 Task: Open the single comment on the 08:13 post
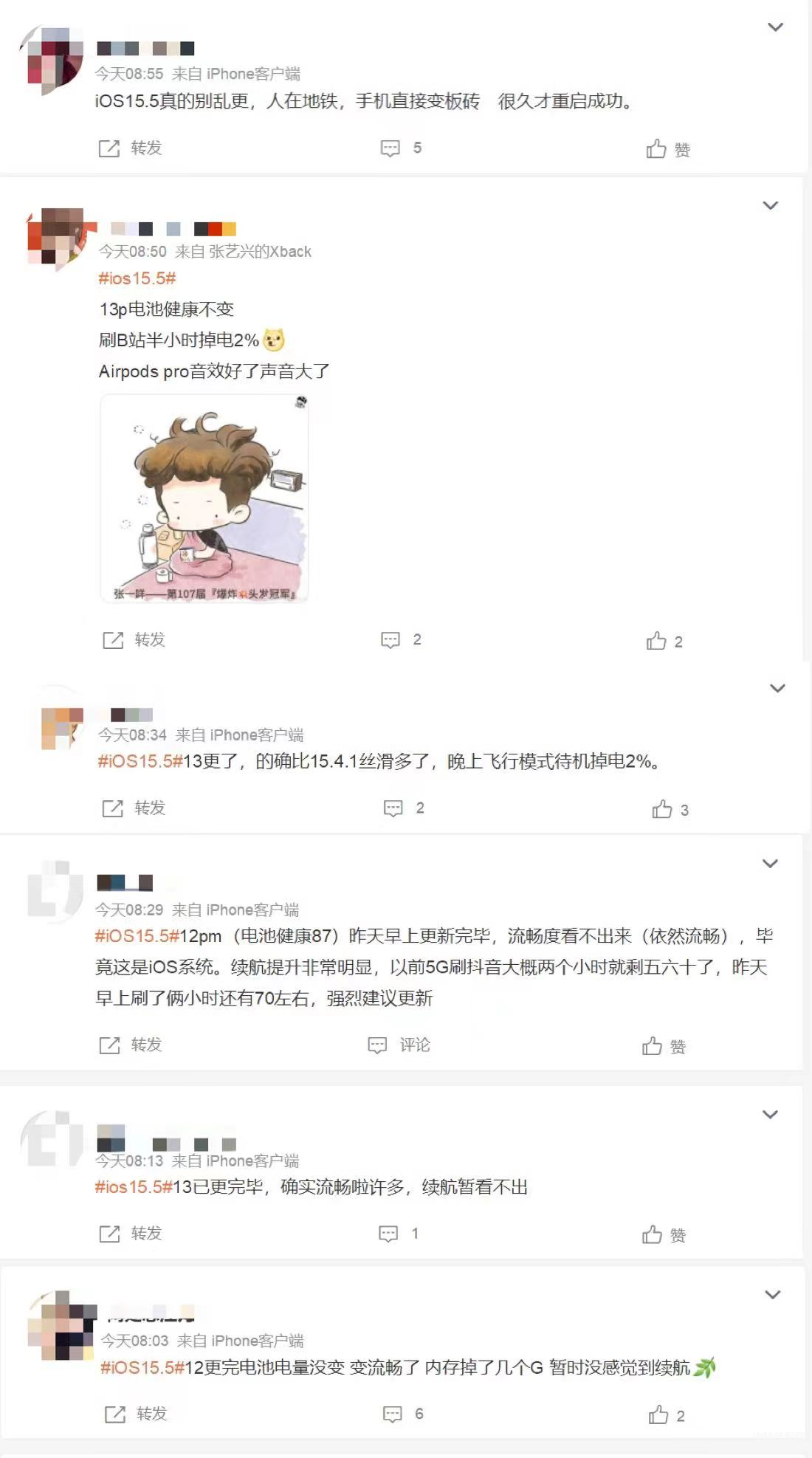398,1234
